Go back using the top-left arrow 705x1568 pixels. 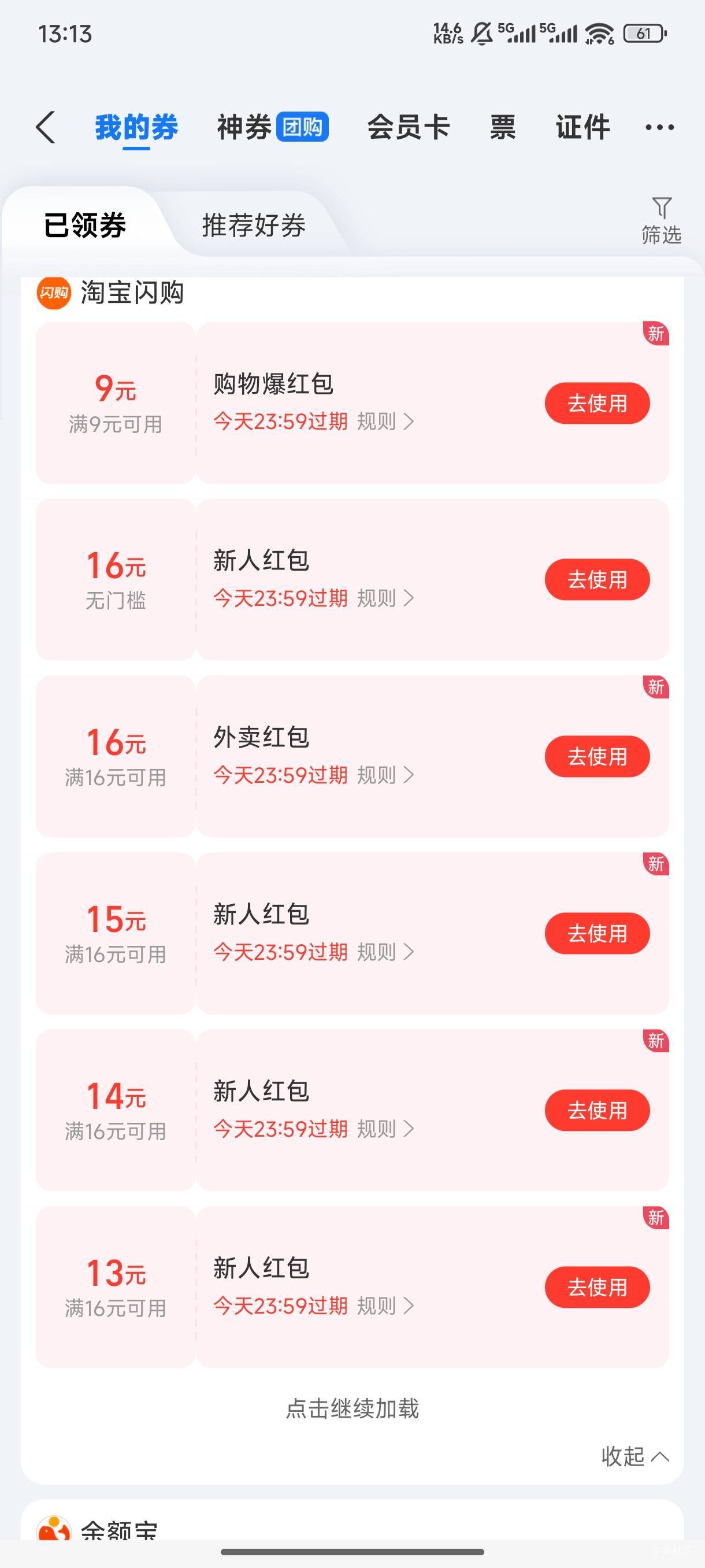[46, 128]
